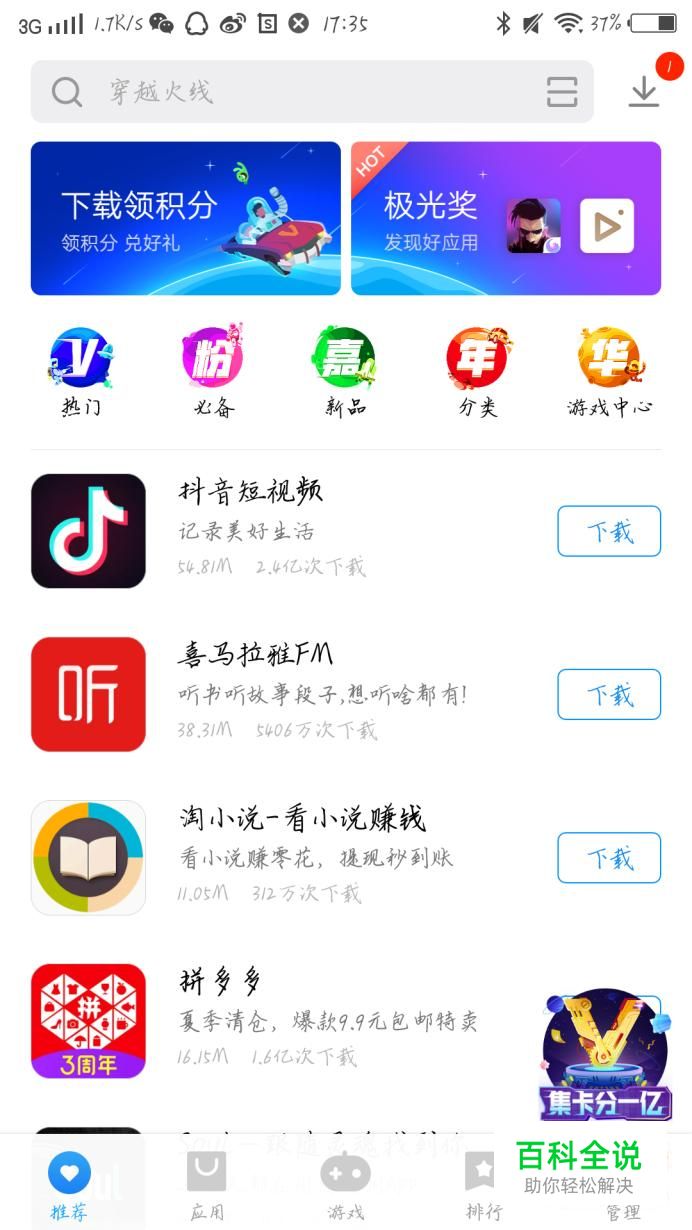Viewport: 692px width, 1230px height.
Task: Open the 必备 category
Action: coord(213,371)
